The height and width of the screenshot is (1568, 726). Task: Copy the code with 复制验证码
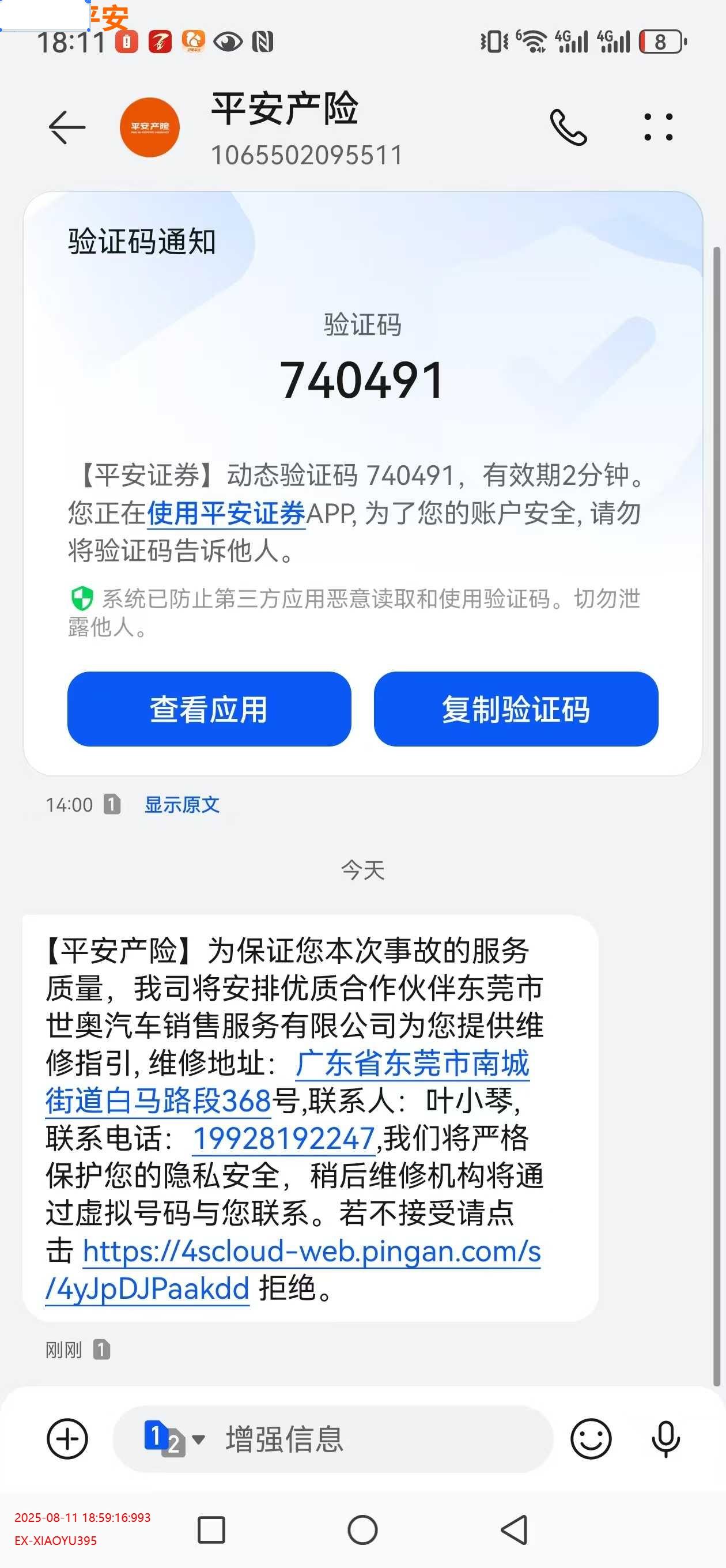coord(516,708)
